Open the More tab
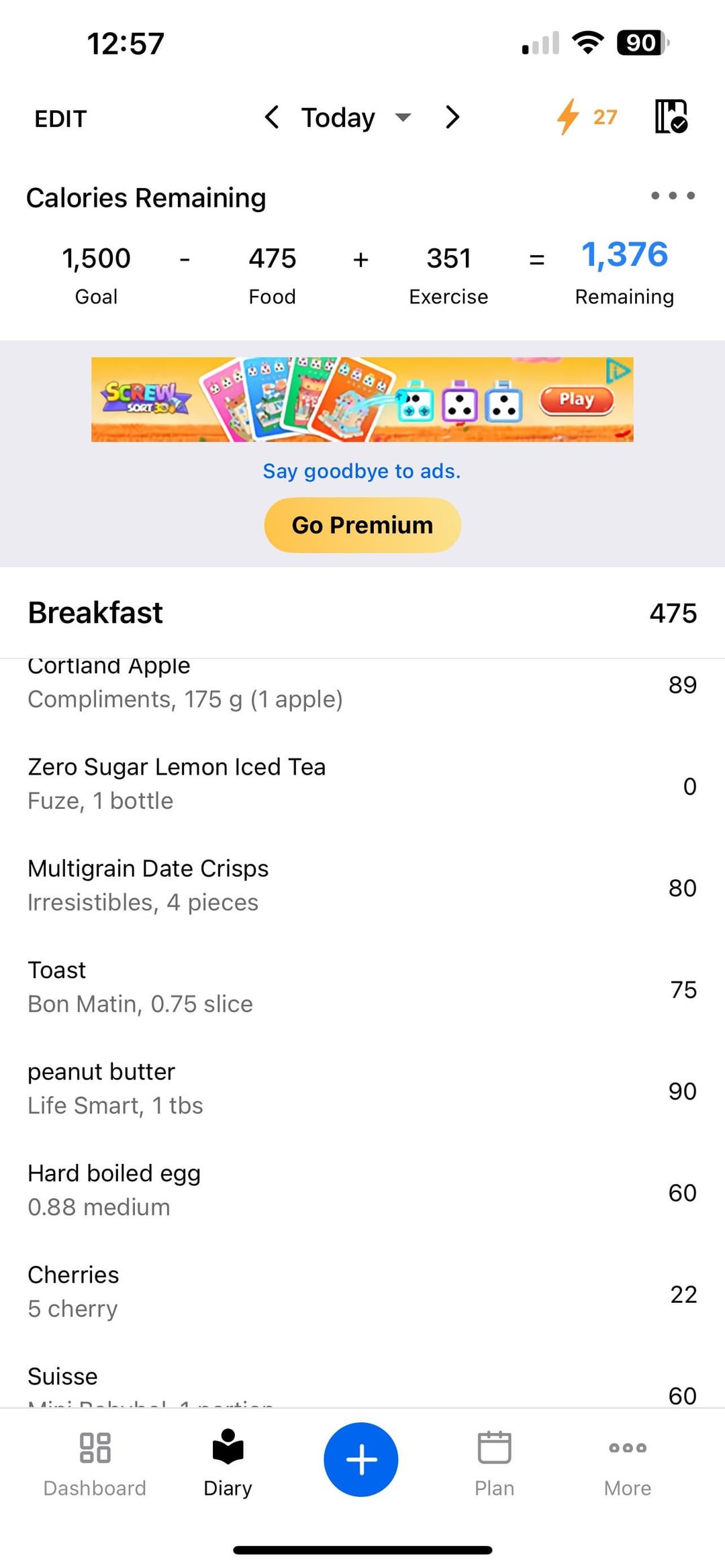 pos(627,1462)
